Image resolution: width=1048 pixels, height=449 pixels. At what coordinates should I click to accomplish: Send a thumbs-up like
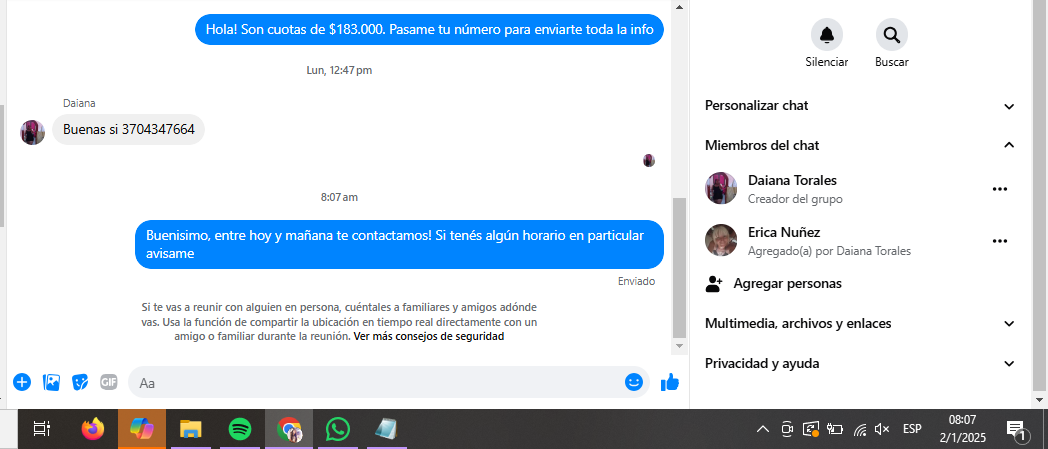tap(670, 382)
